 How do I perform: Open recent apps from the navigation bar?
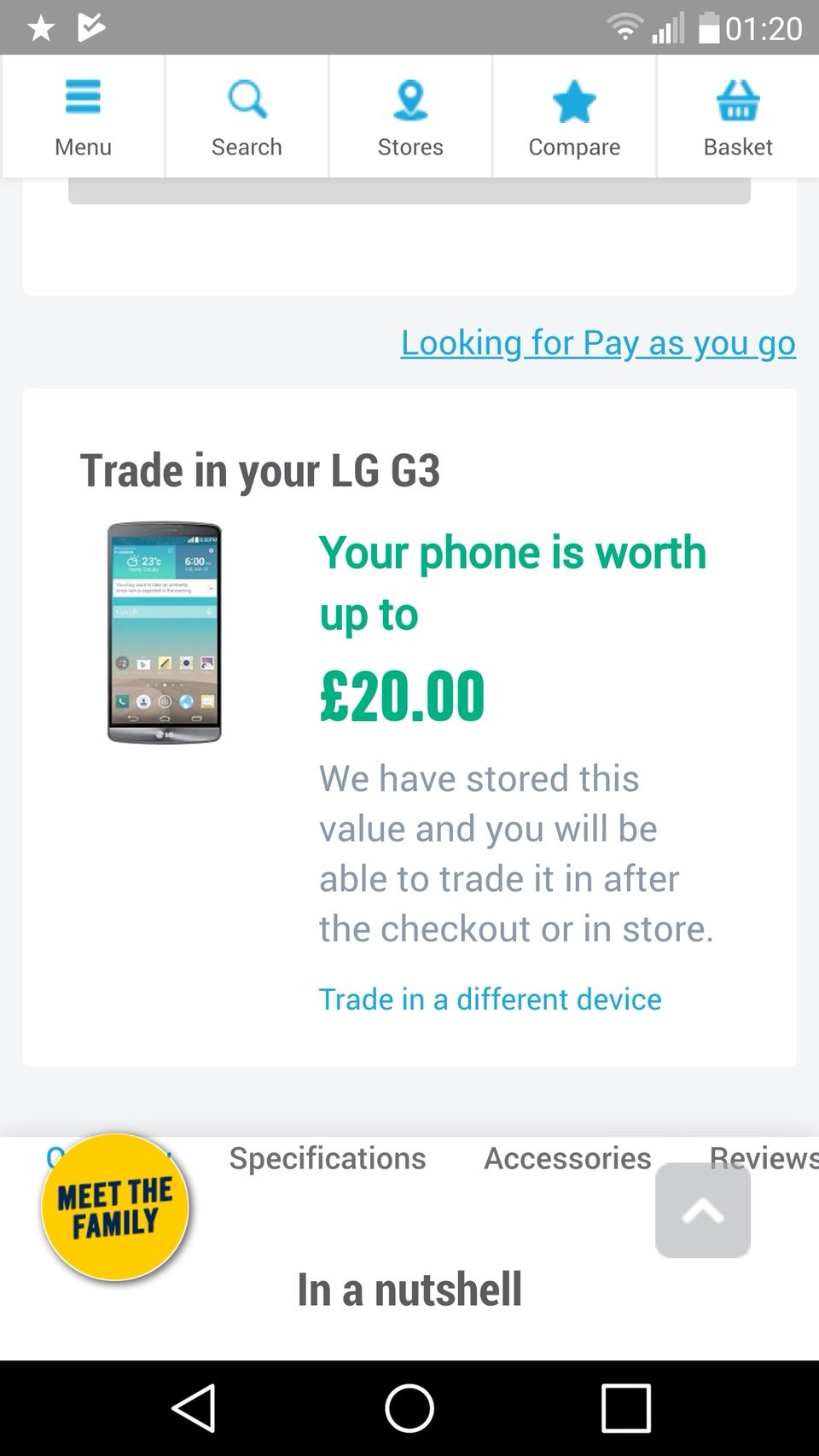(x=625, y=1407)
